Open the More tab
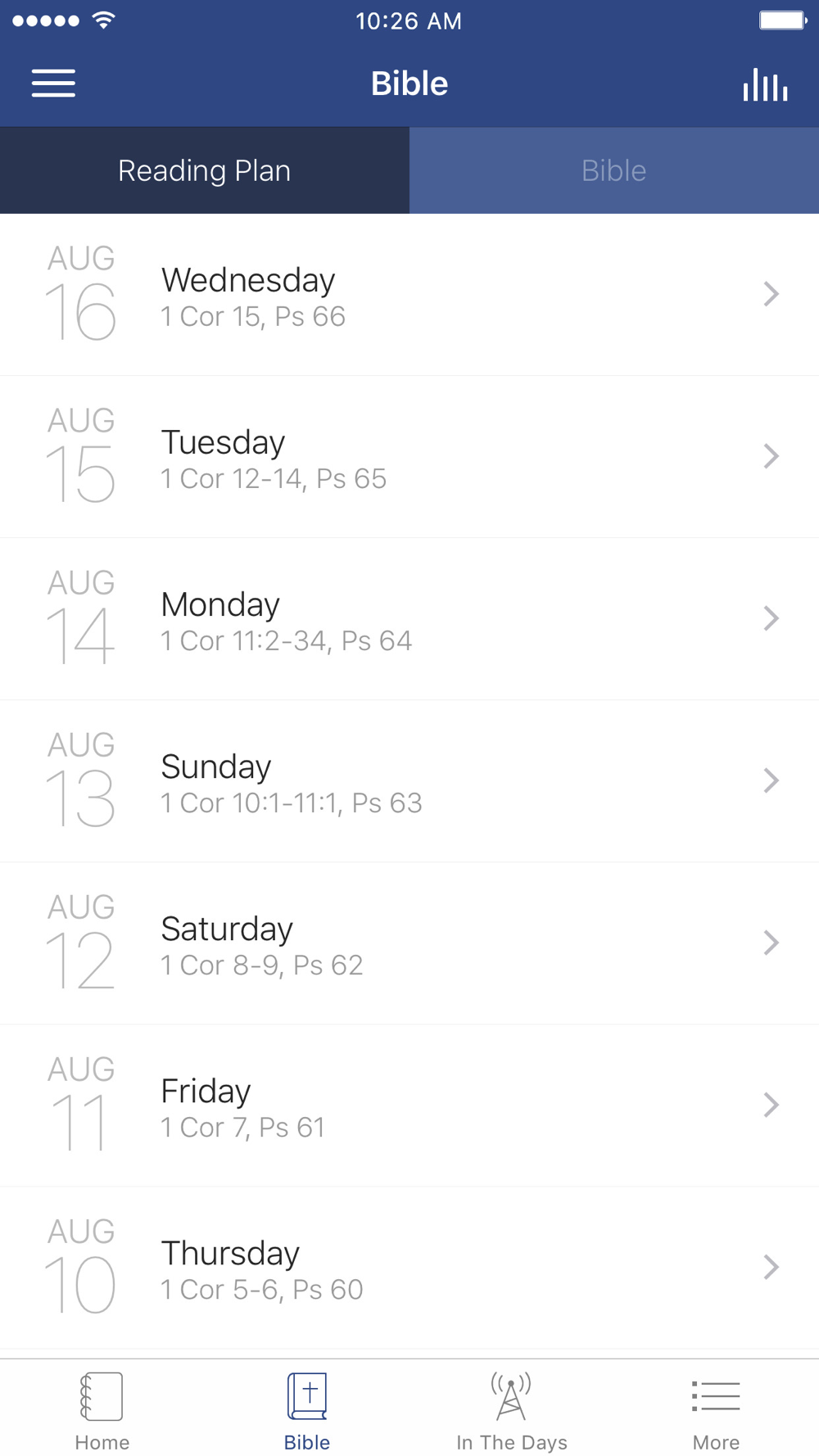This screenshot has width=819, height=1456. [716, 1410]
